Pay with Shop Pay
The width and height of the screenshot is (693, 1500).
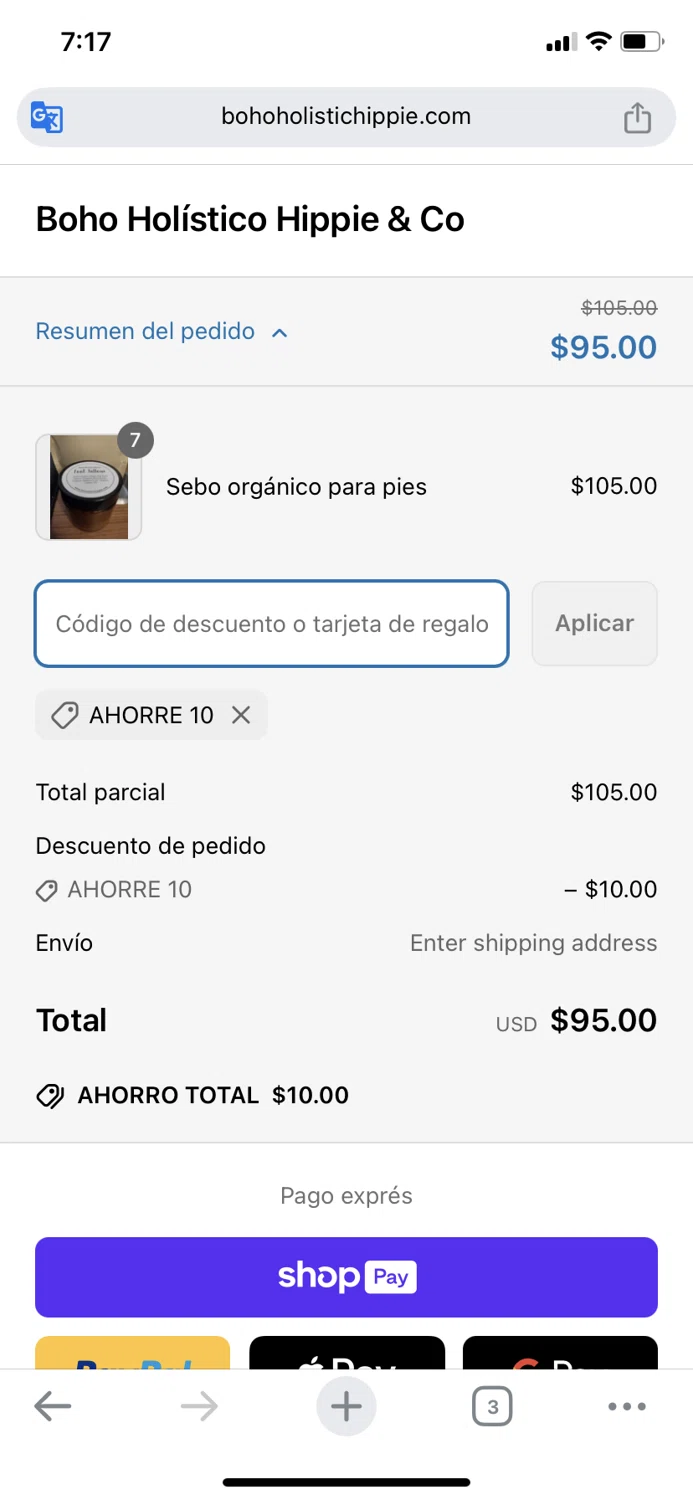click(346, 1277)
